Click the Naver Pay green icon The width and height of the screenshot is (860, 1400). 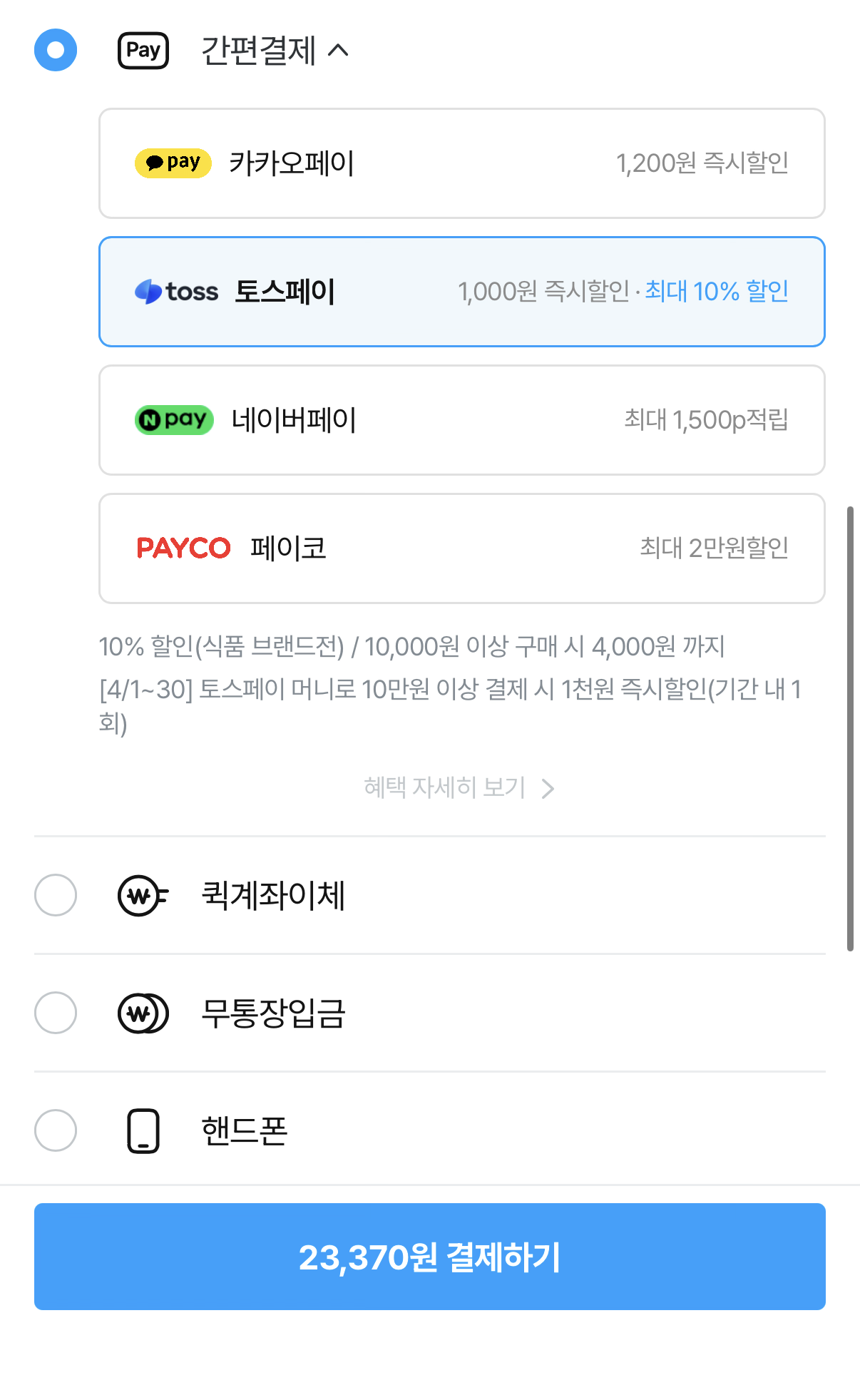[174, 420]
